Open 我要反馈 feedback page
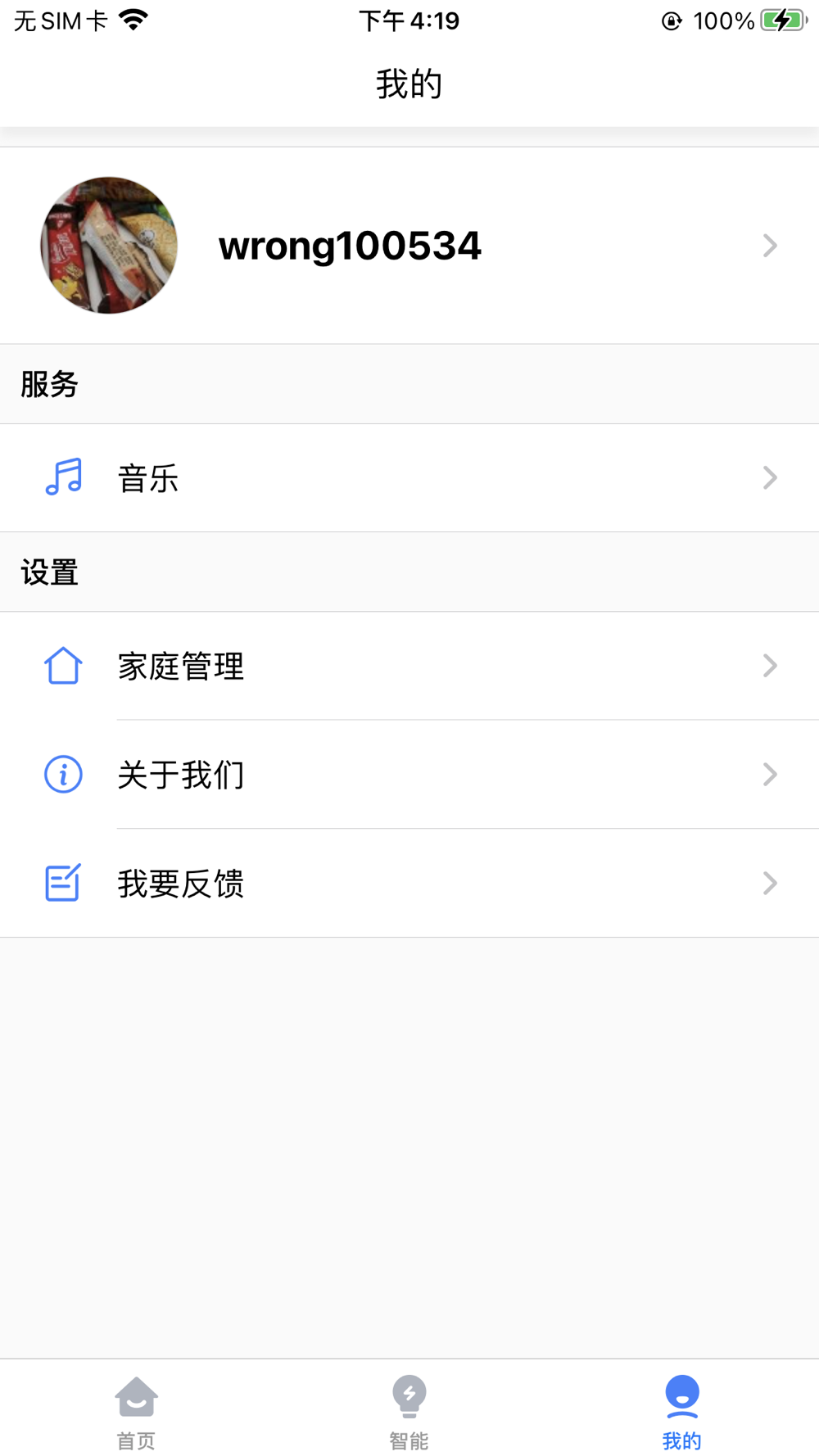Image resolution: width=819 pixels, height=1456 pixels. pos(409,884)
